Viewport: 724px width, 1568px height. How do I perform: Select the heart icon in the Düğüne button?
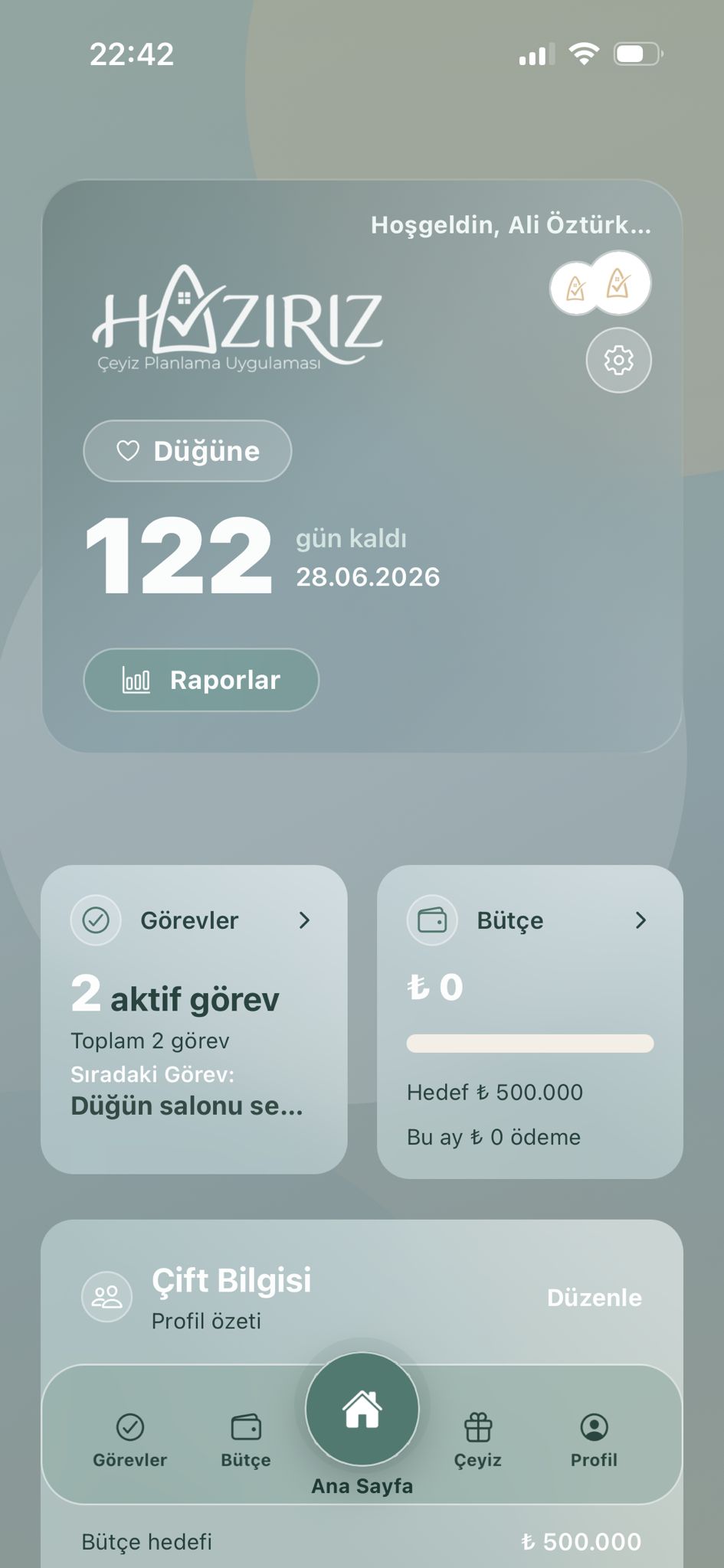point(127,450)
